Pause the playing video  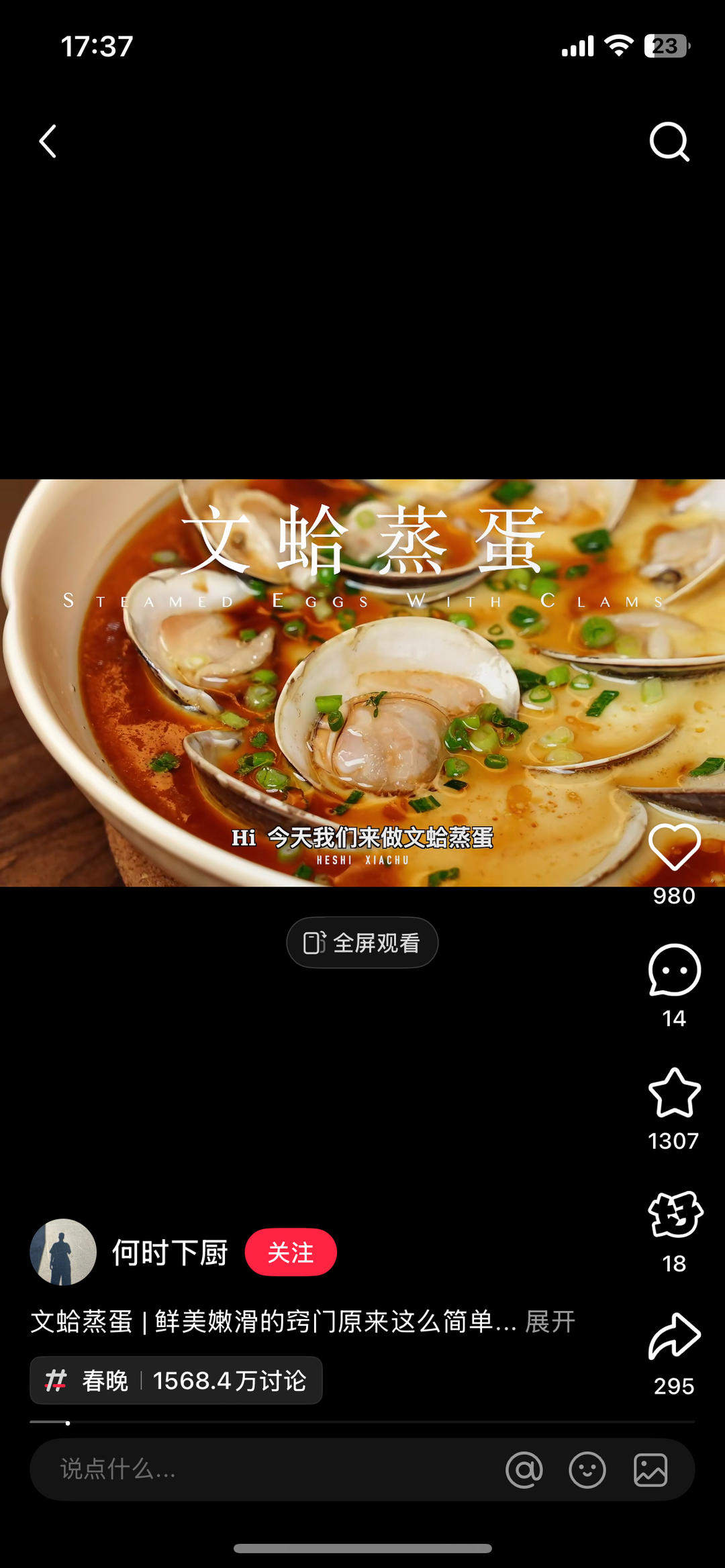(x=362, y=683)
